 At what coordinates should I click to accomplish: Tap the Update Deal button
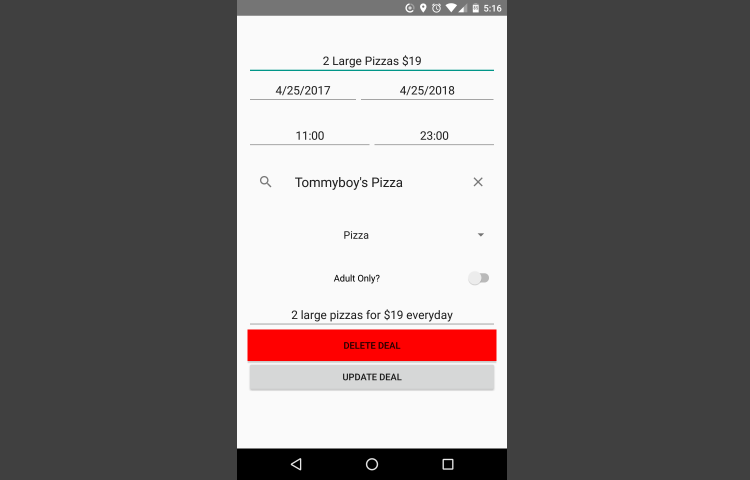(371, 377)
